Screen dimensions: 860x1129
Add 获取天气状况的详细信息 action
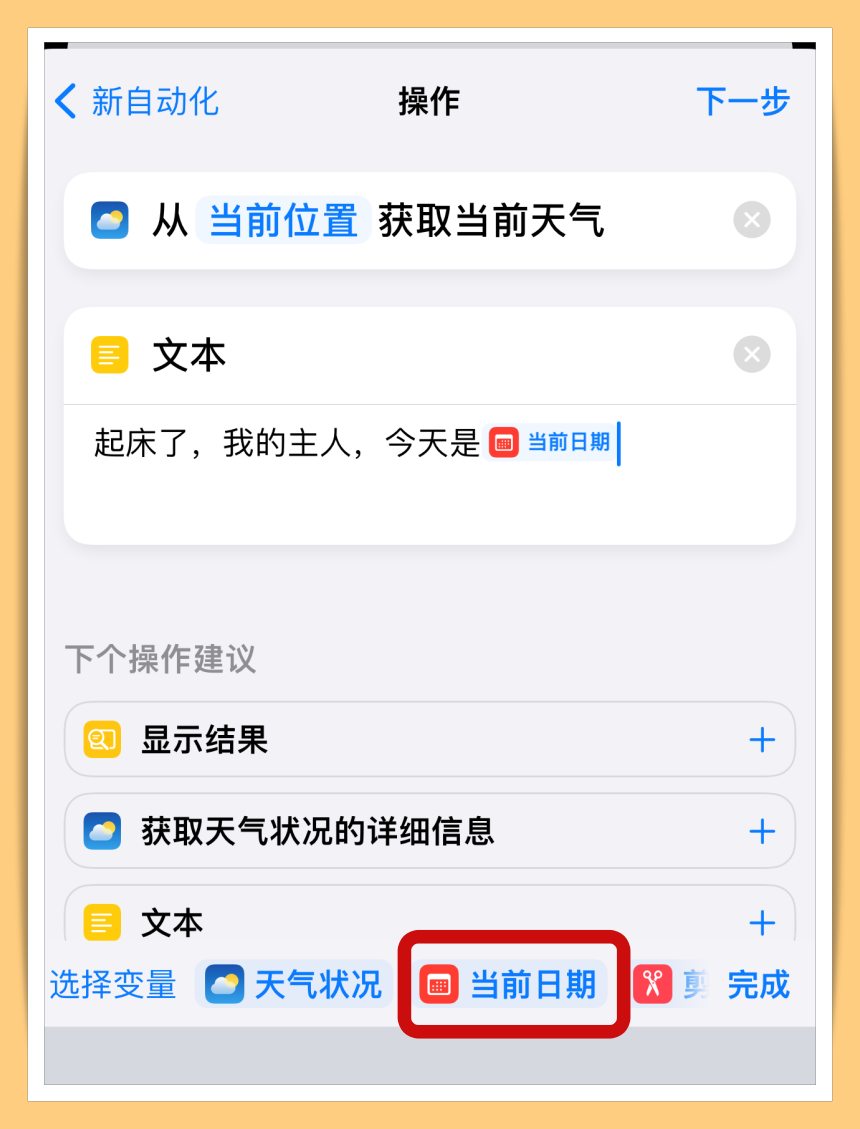pos(762,831)
